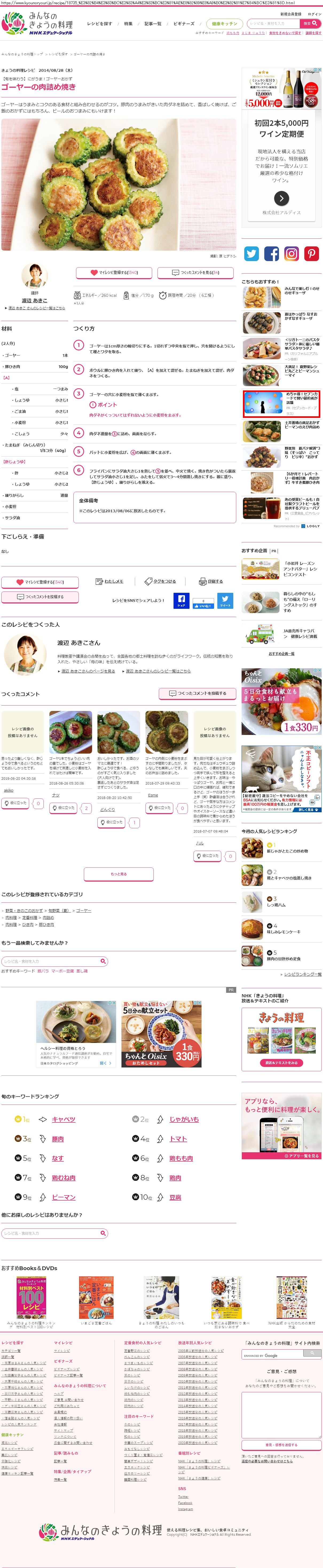Open the ビギナーズ section
323x1568 pixels.
pyautogui.click(x=183, y=24)
